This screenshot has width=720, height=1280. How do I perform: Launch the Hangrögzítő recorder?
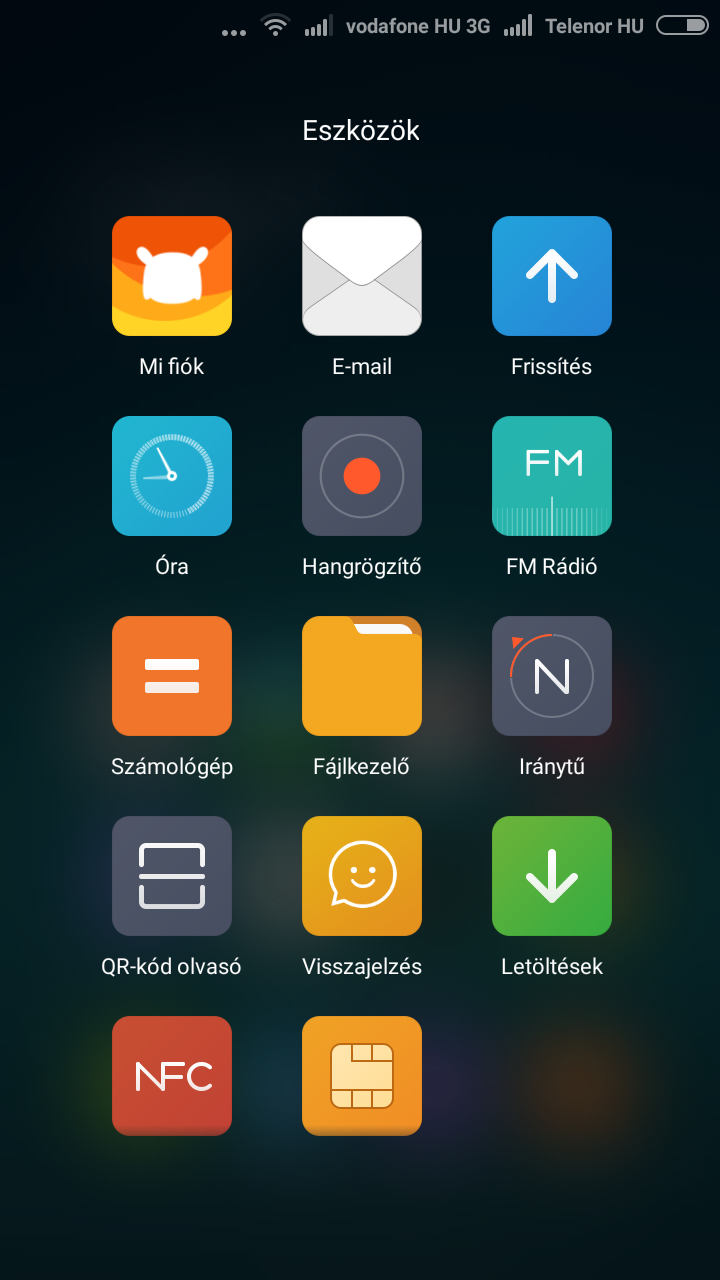point(362,476)
